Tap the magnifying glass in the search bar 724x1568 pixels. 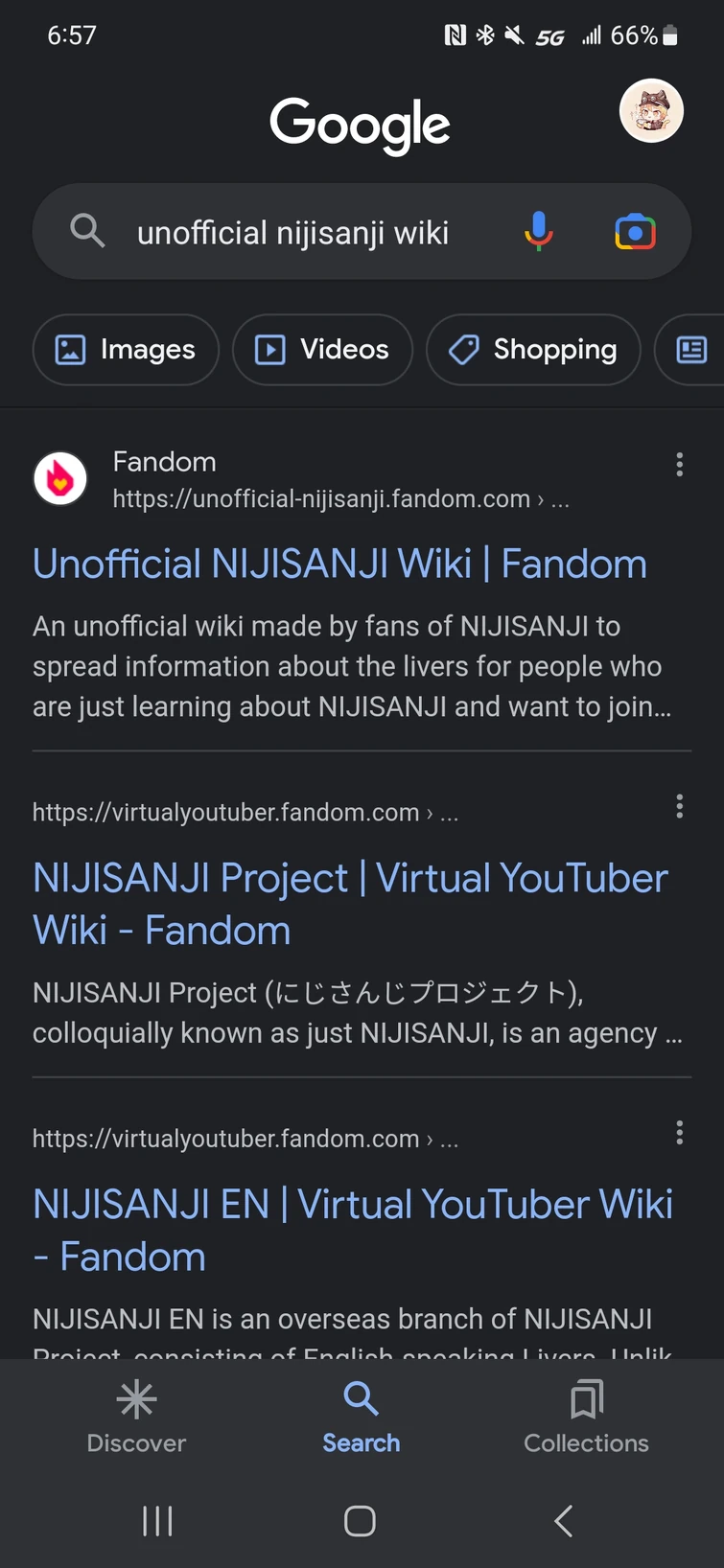point(86,231)
